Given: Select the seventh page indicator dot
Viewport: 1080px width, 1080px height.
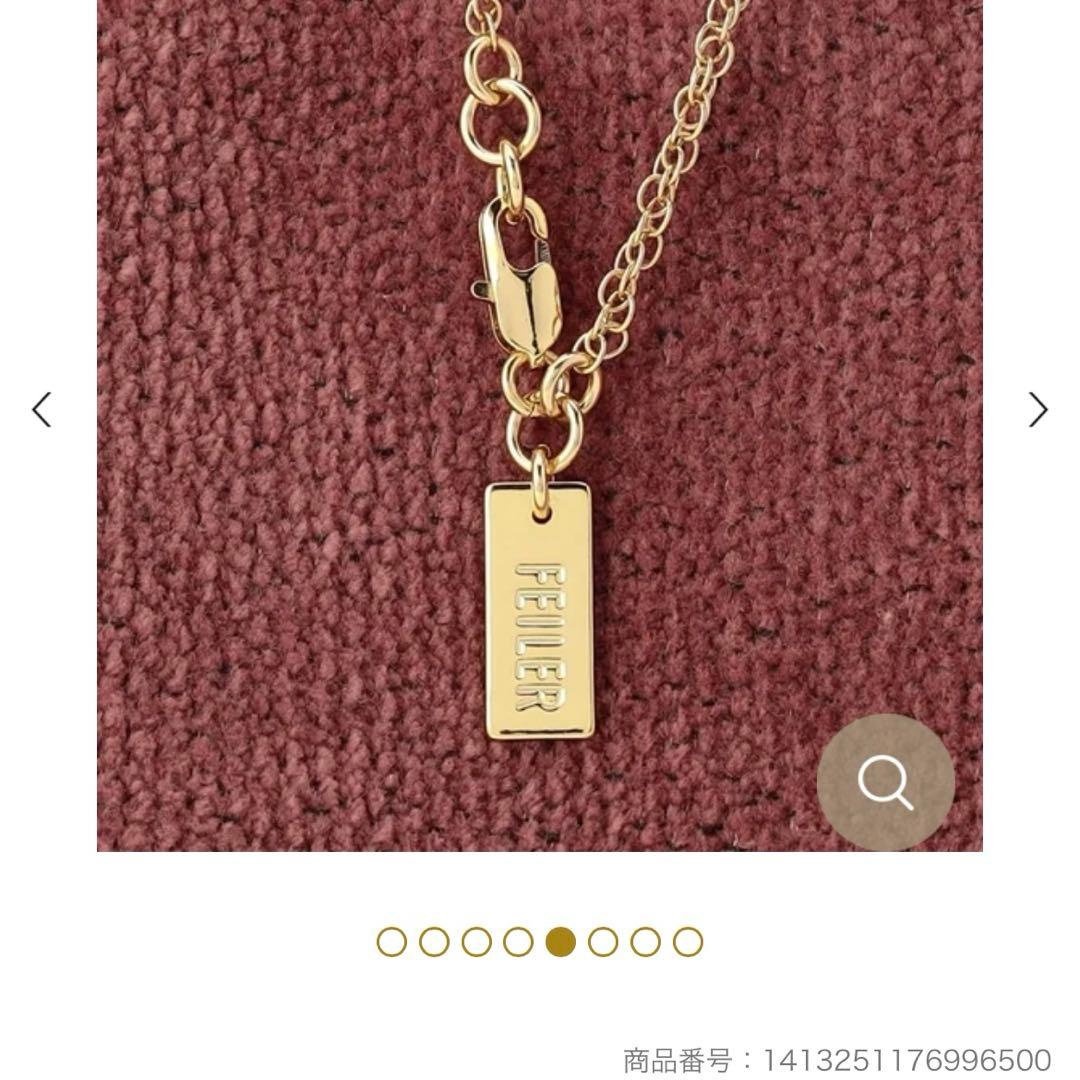Looking at the screenshot, I should [x=645, y=942].
